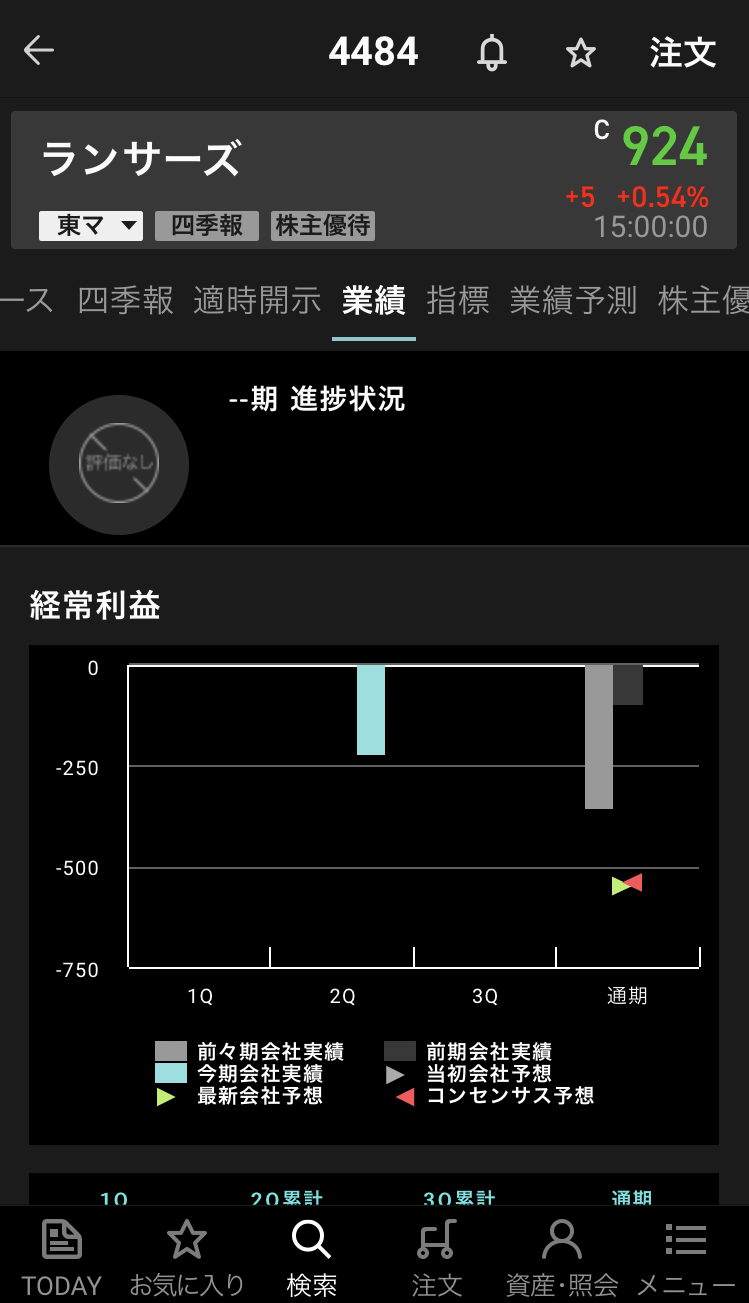Go back using the arrow icon
Viewport: 749px width, 1303px height.
tap(39, 51)
